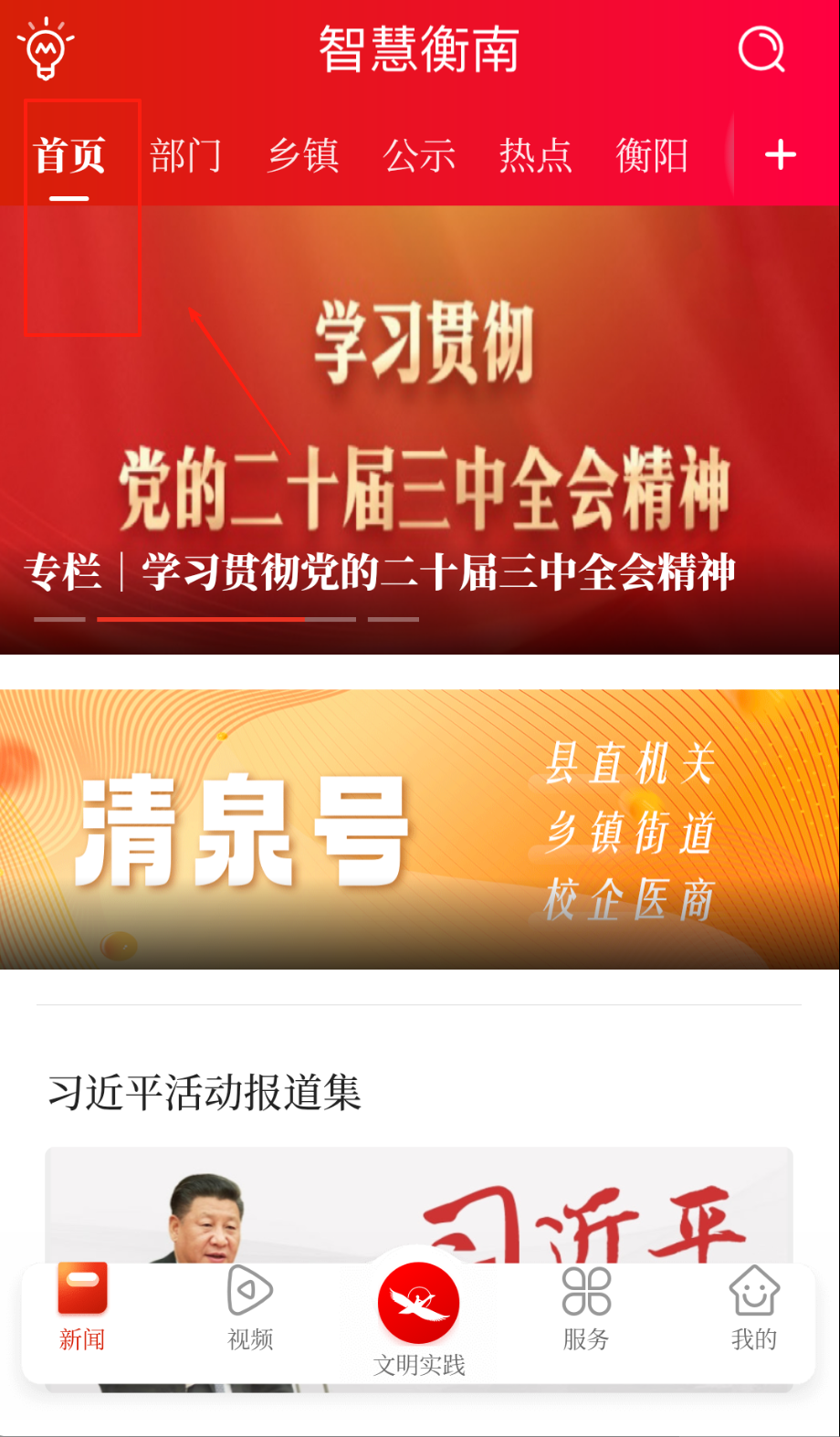Tap the plus icon to add channels

click(x=781, y=155)
